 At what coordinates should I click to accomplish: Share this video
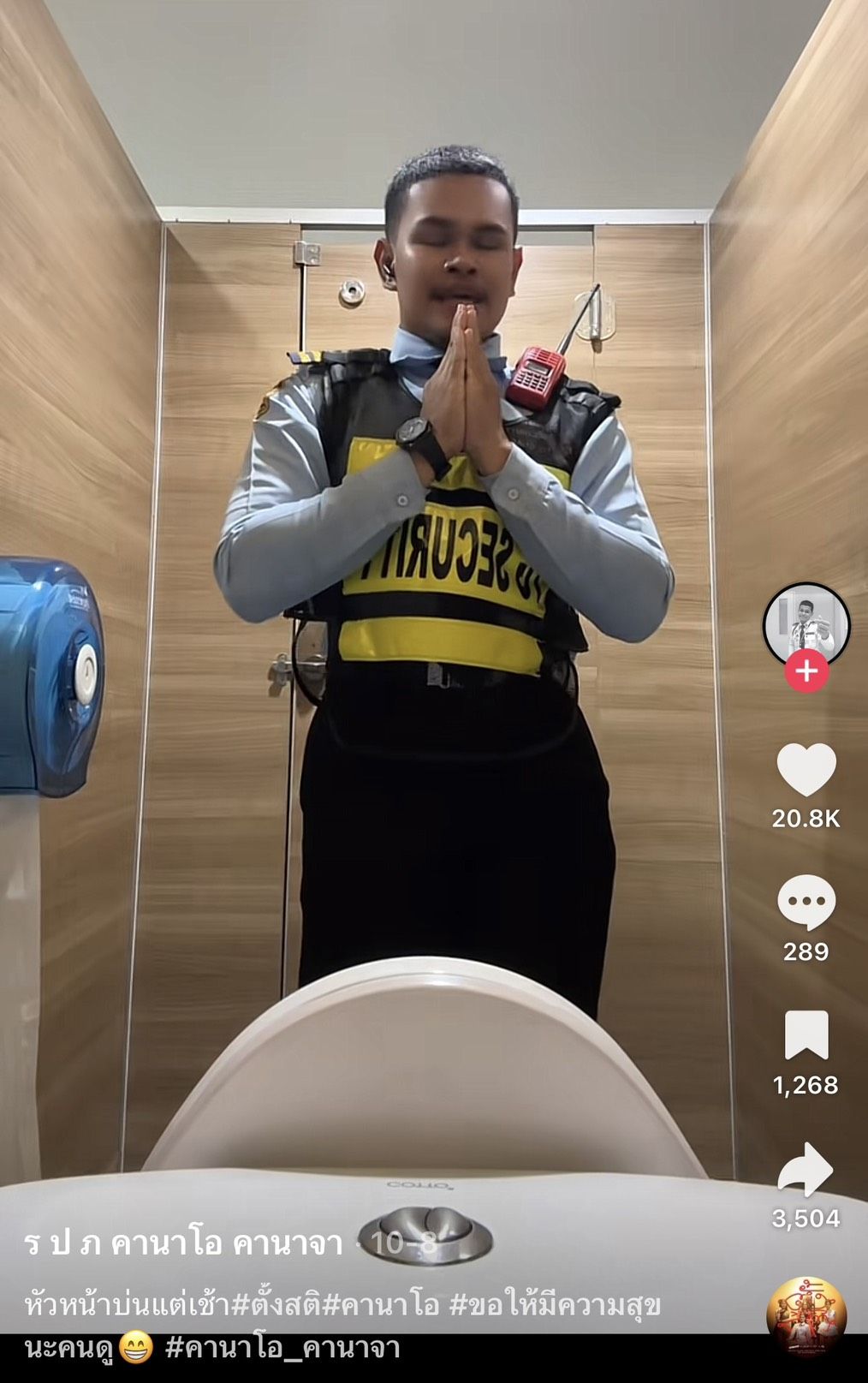tap(806, 1169)
